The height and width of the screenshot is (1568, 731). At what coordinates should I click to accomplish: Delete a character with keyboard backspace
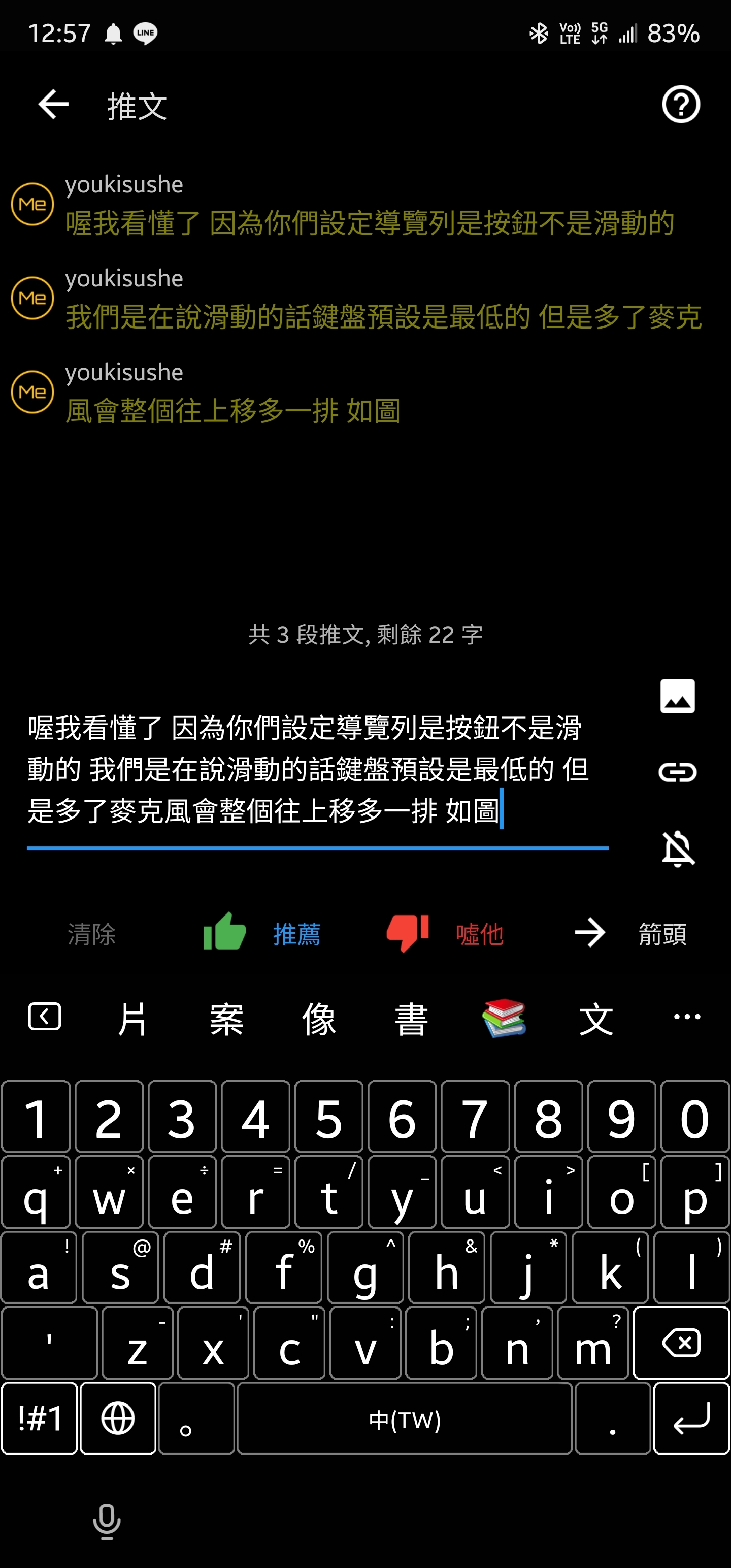681,1343
